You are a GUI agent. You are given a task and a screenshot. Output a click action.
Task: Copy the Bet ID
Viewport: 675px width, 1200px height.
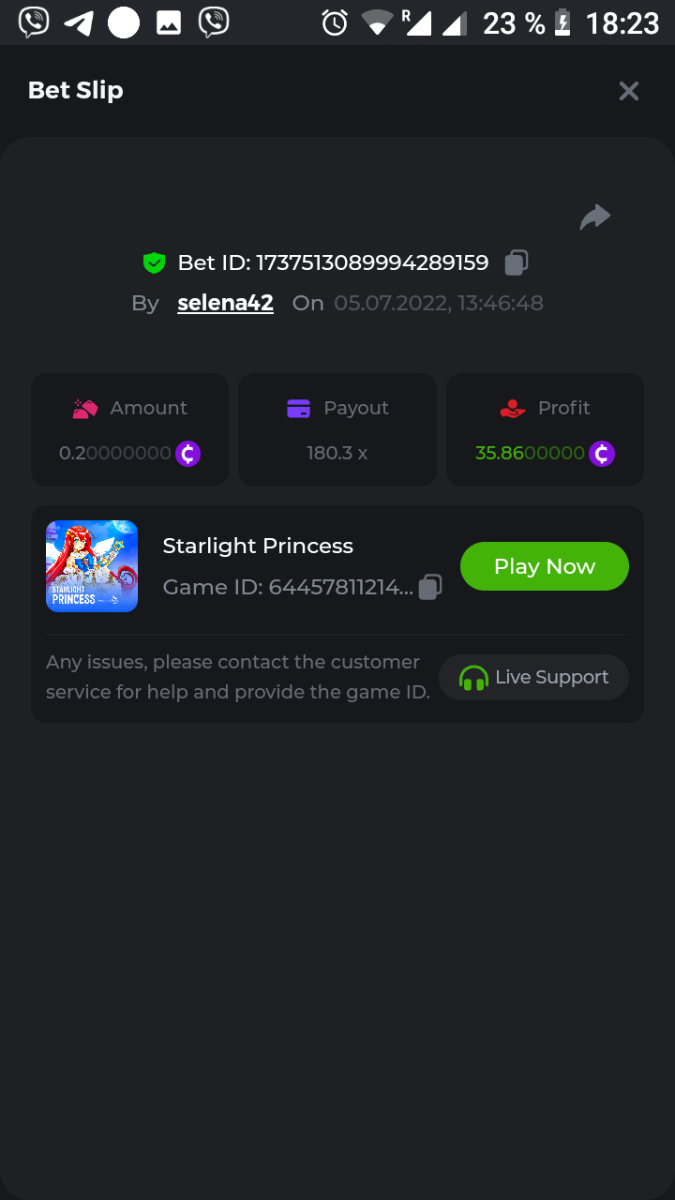point(516,263)
